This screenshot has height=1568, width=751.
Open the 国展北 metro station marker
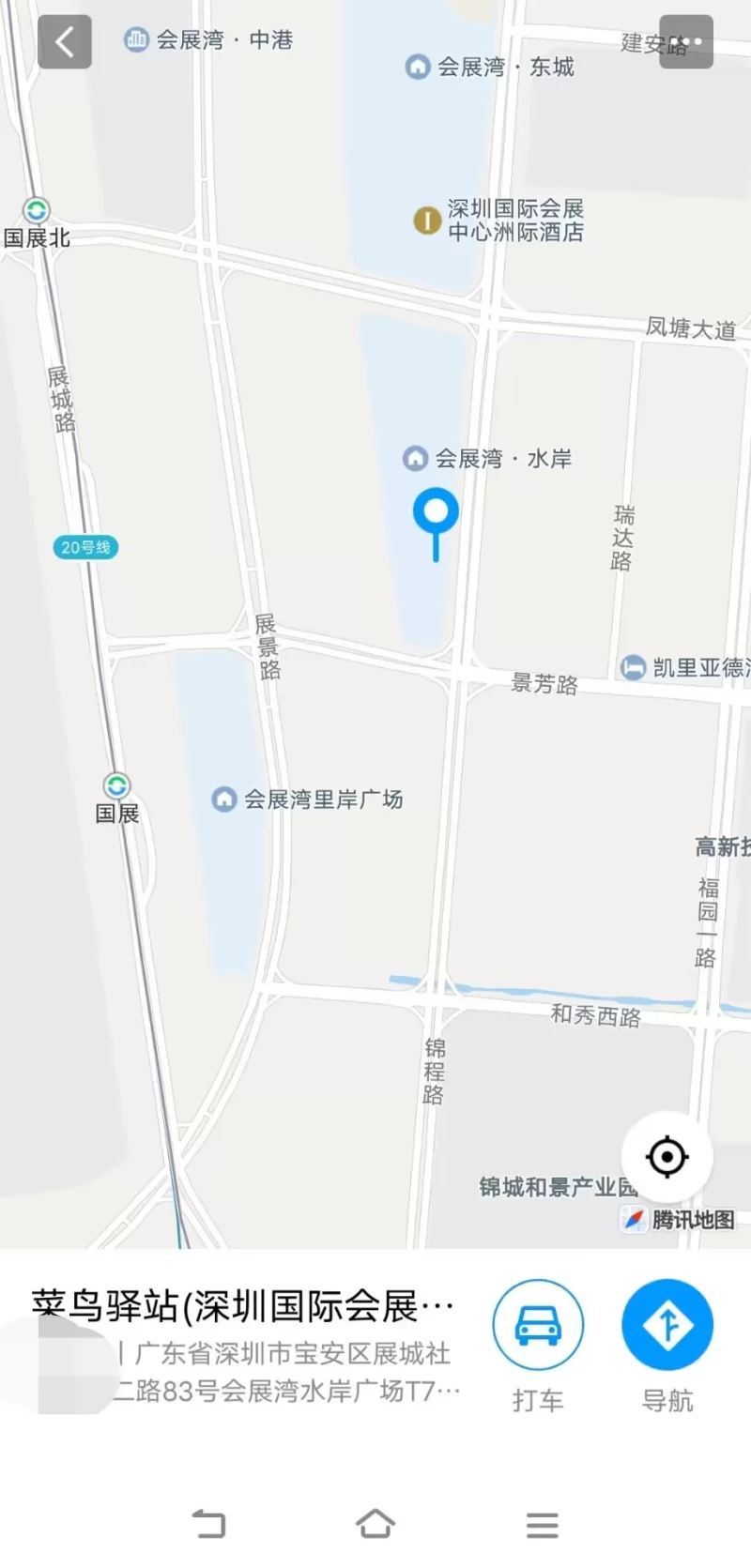click(36, 211)
